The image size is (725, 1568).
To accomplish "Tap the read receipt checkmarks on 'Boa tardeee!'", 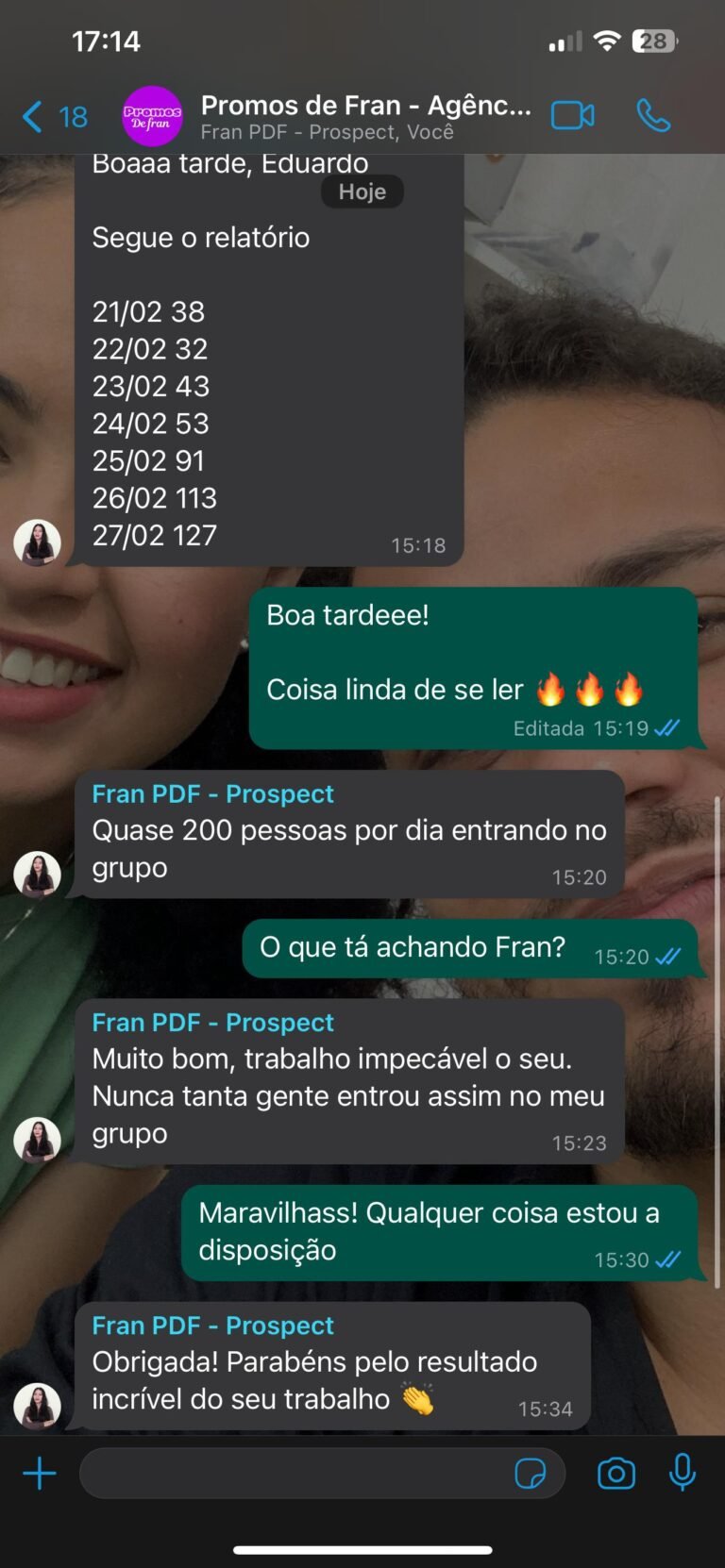I will coord(666,728).
